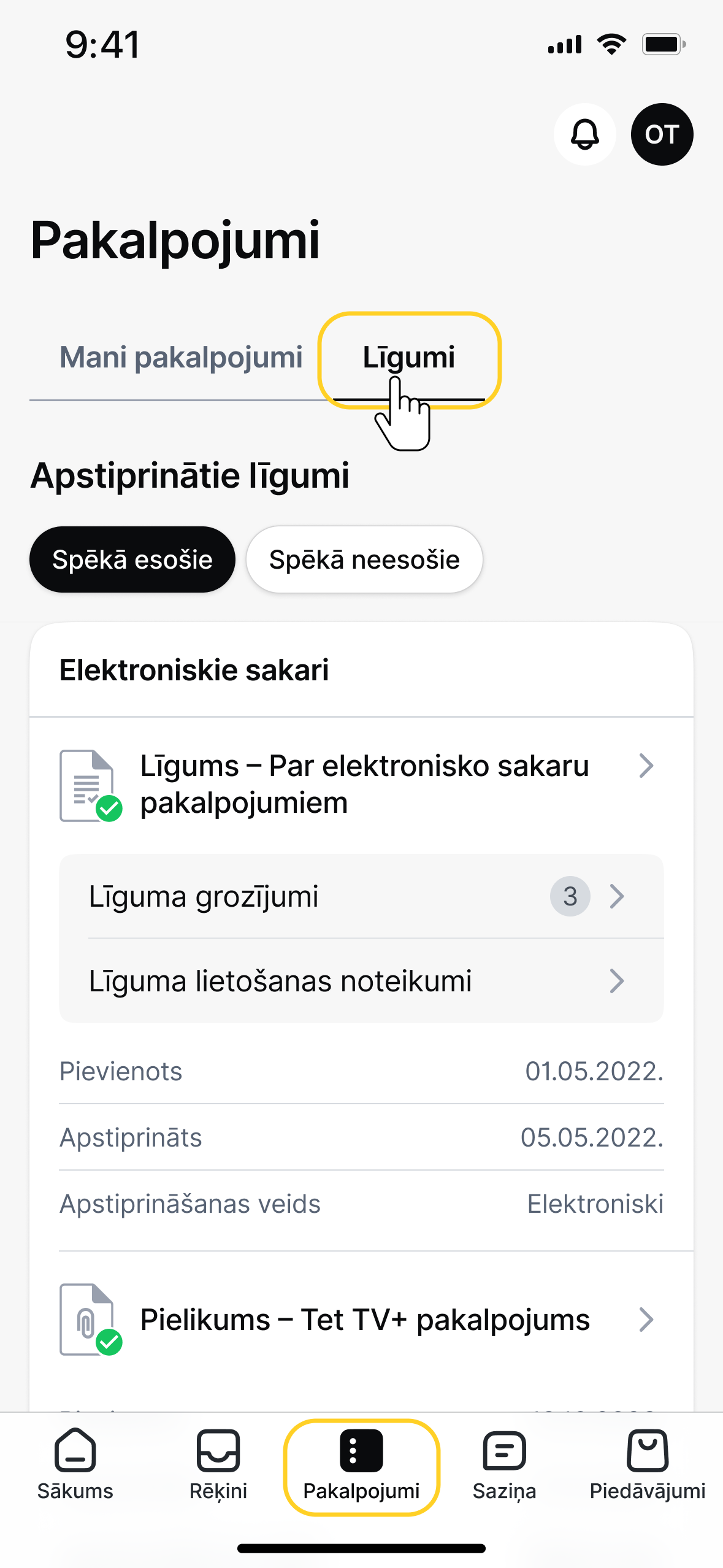The width and height of the screenshot is (723, 1568).
Task: Open Pielikums – Tet TV+ pakalpojums
Action: (x=361, y=1320)
